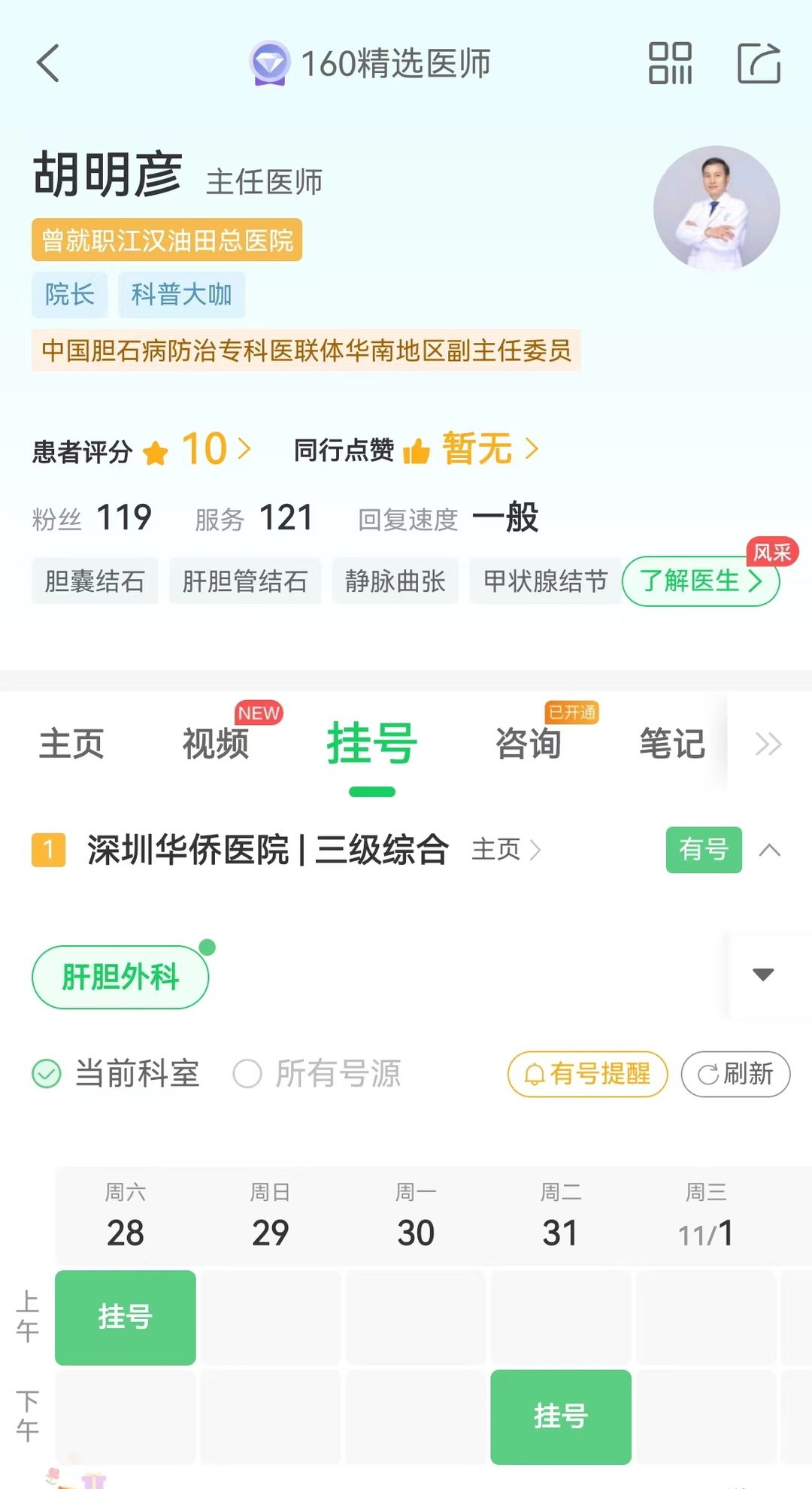Open 深圳华侨医院 hospital homepage link
This screenshot has width=812, height=1489.
coord(505,850)
